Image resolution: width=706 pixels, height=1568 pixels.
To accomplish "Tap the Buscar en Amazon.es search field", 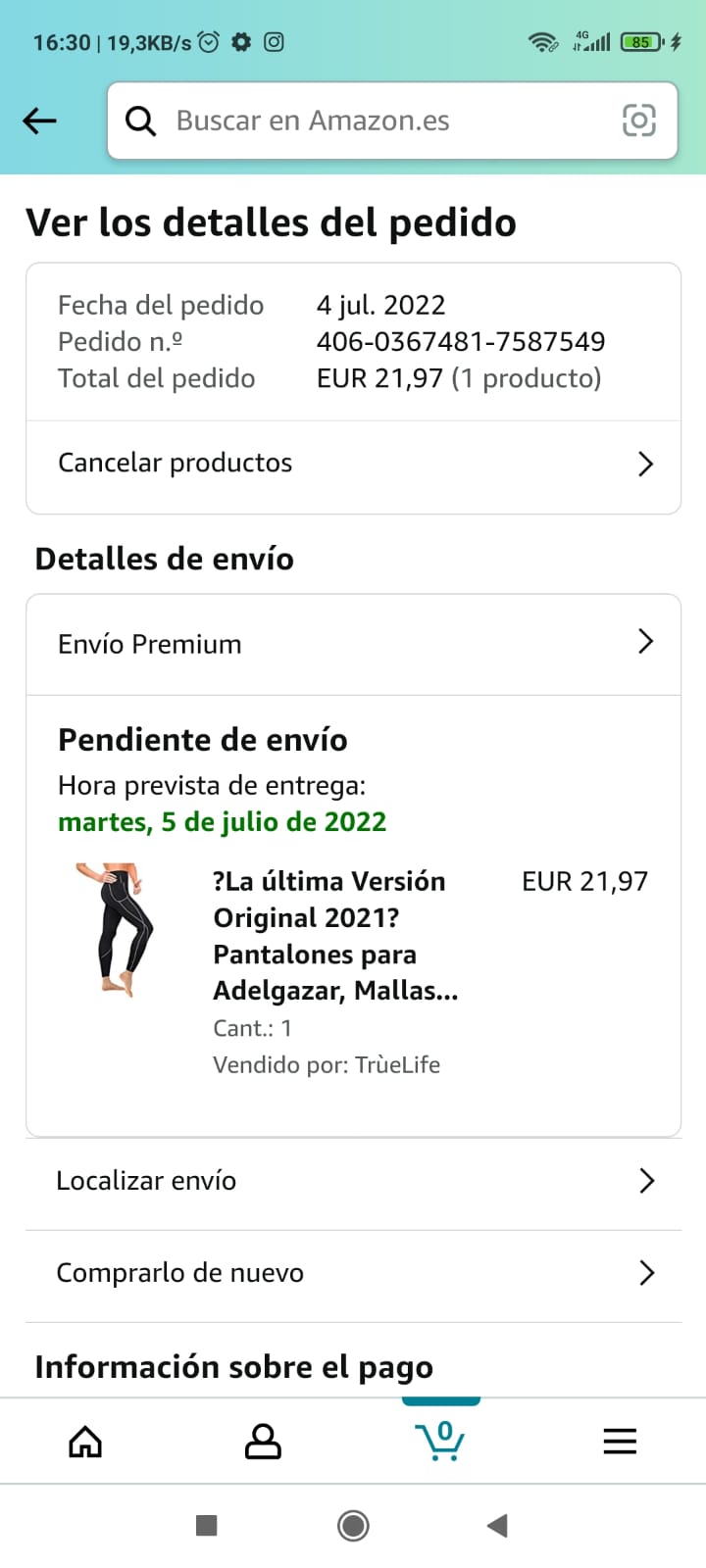I will click(373, 121).
